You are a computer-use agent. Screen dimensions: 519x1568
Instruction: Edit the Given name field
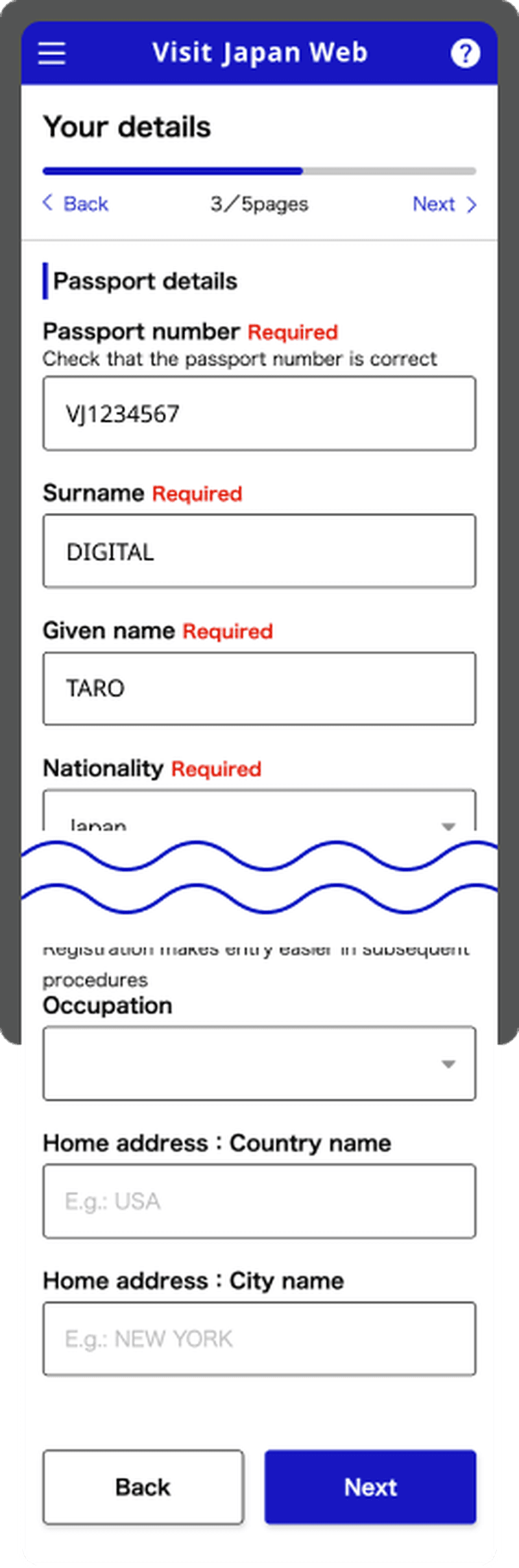pyautogui.click(x=259, y=689)
